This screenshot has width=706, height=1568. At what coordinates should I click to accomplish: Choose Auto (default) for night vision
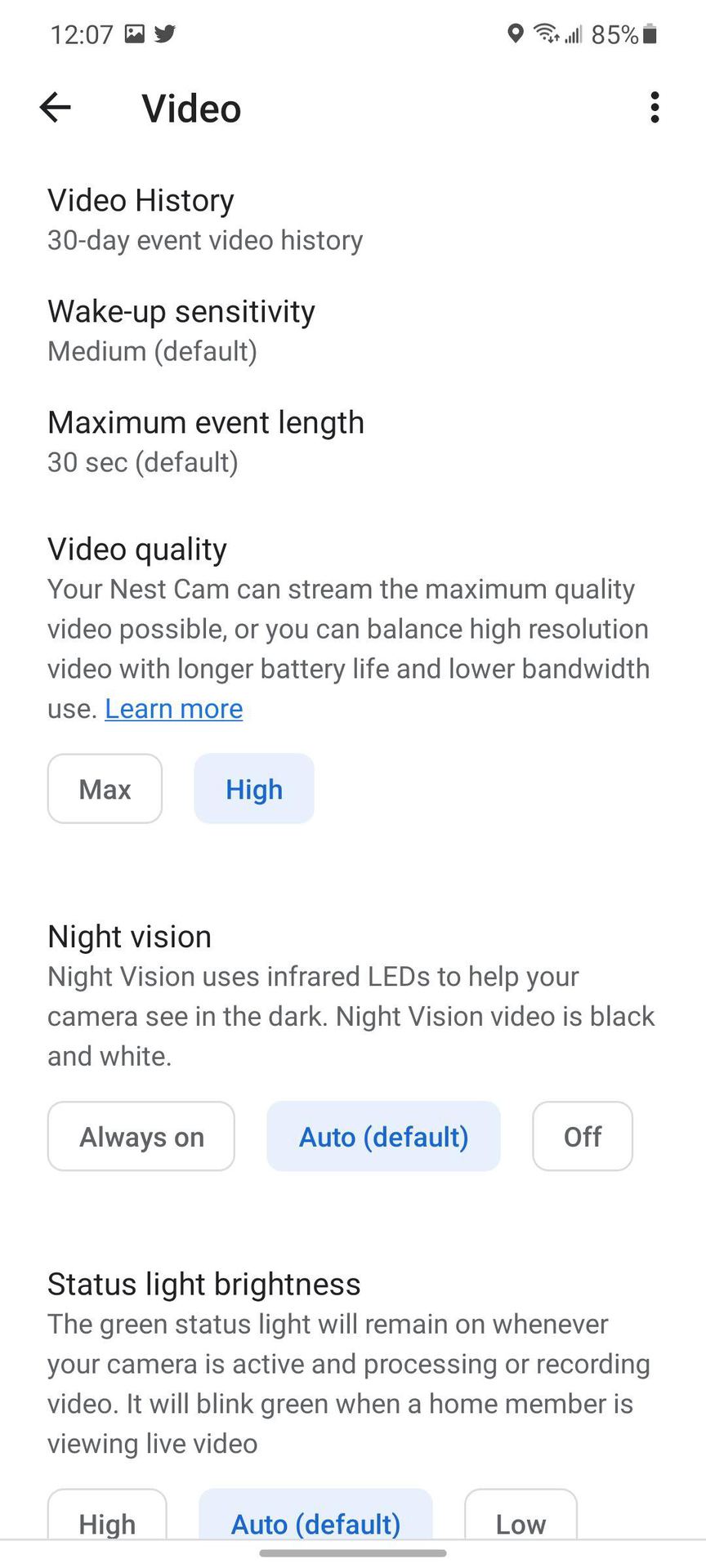coord(383,1136)
